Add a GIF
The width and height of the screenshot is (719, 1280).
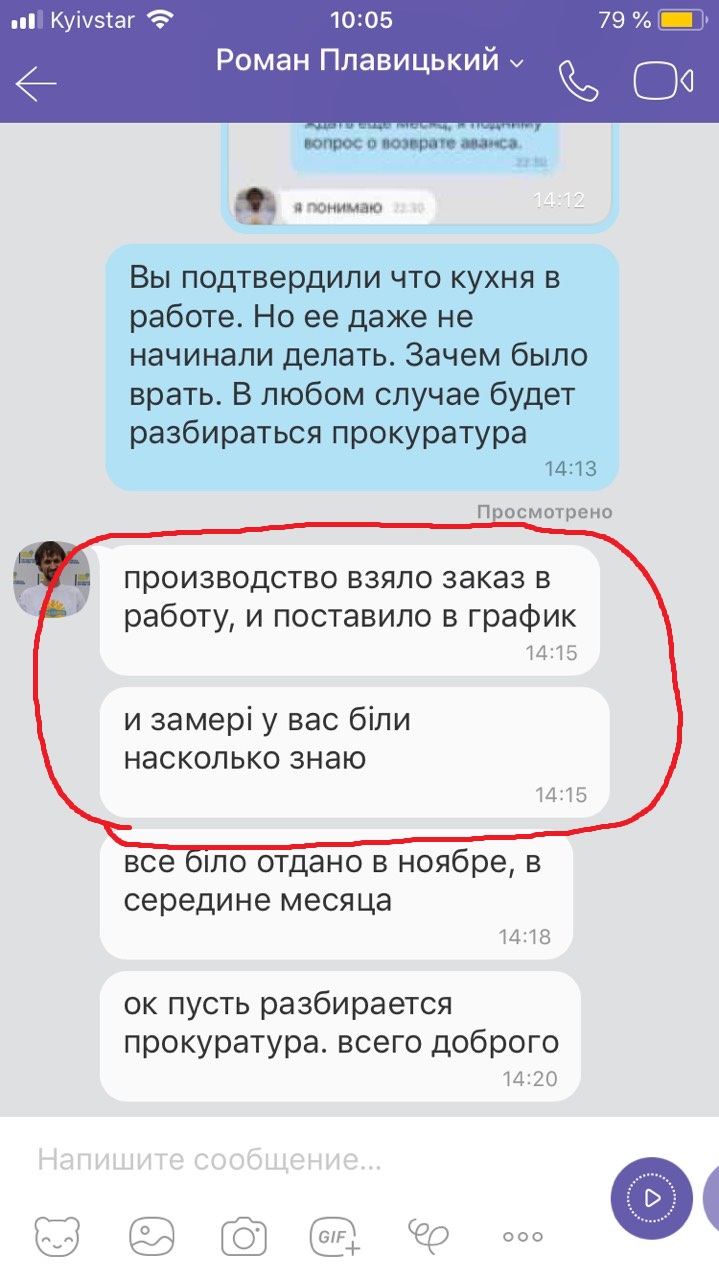336,1236
